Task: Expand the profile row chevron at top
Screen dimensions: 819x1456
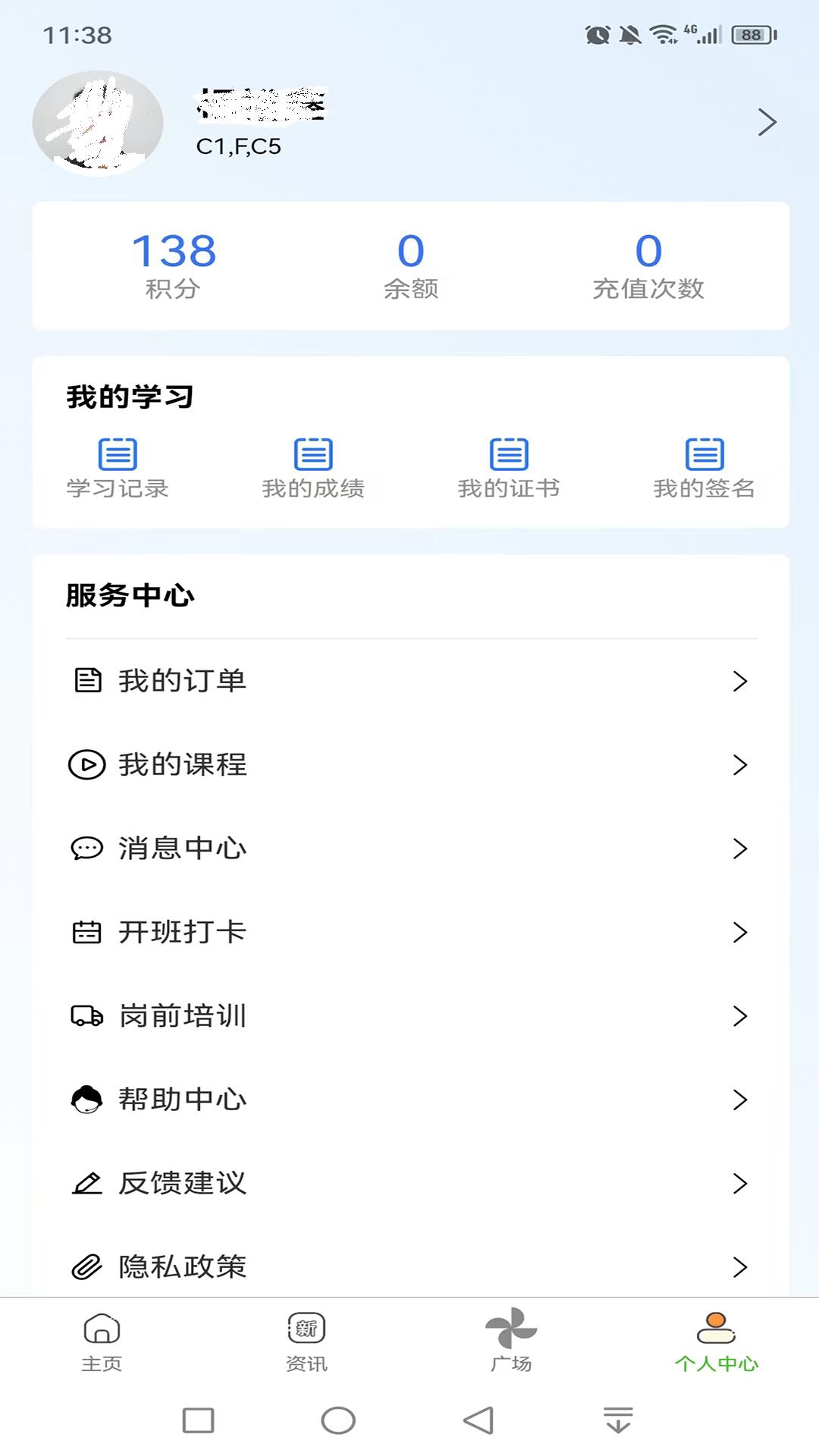Action: click(x=766, y=121)
